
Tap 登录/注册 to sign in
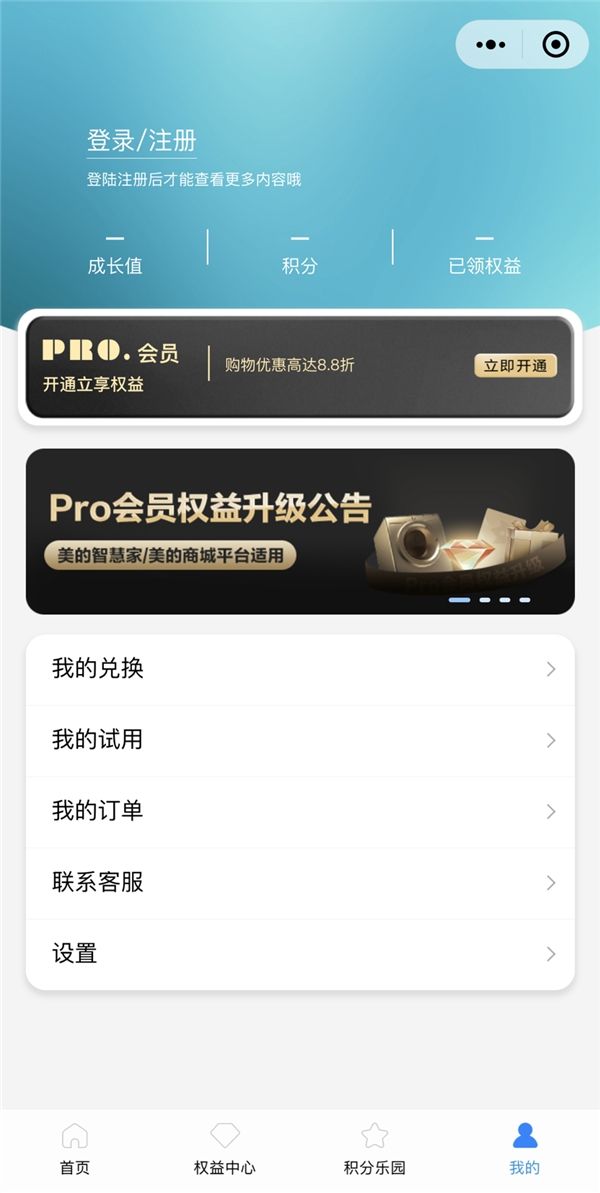pos(141,141)
